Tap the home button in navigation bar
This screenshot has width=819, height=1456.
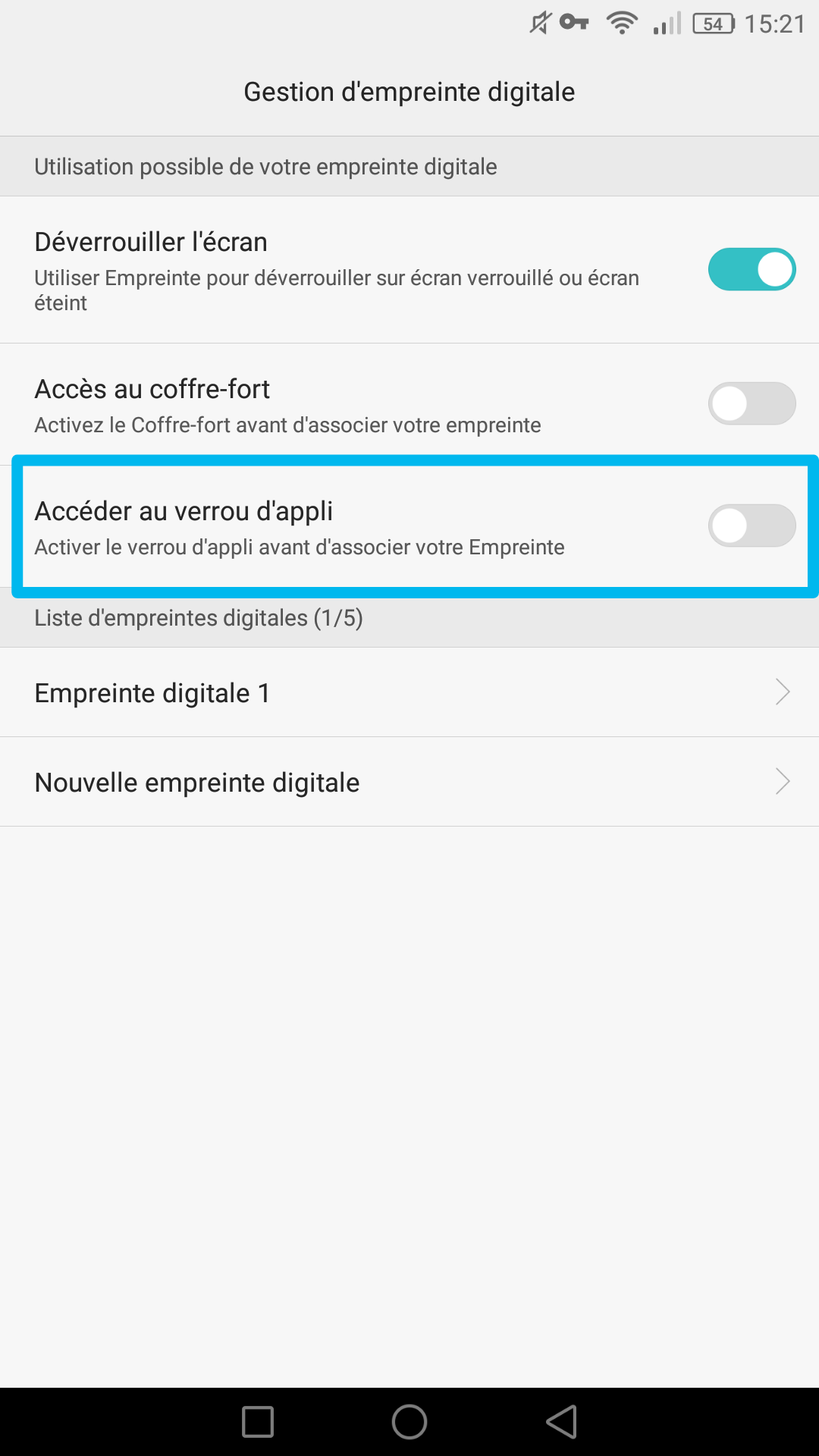tap(409, 1422)
